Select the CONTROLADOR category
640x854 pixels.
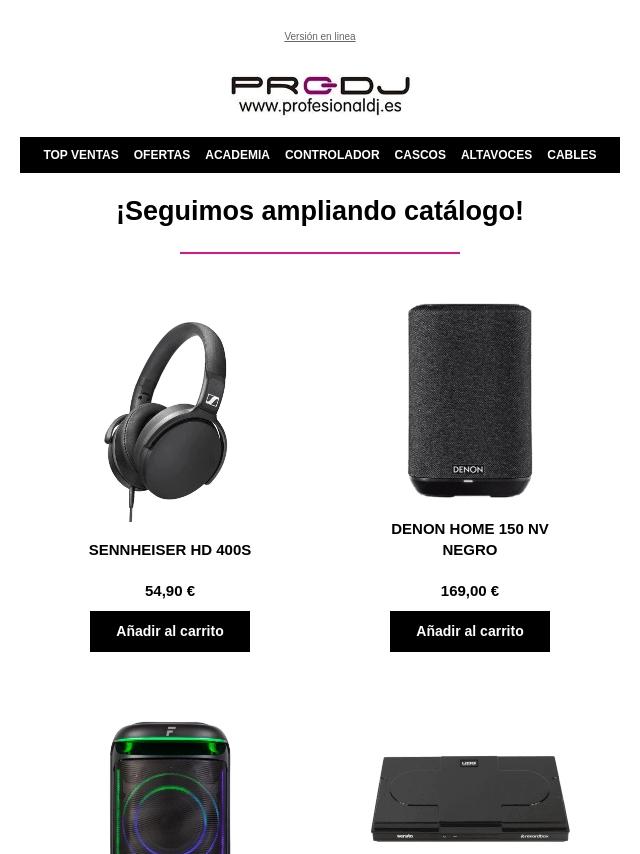pyautogui.click(x=331, y=155)
